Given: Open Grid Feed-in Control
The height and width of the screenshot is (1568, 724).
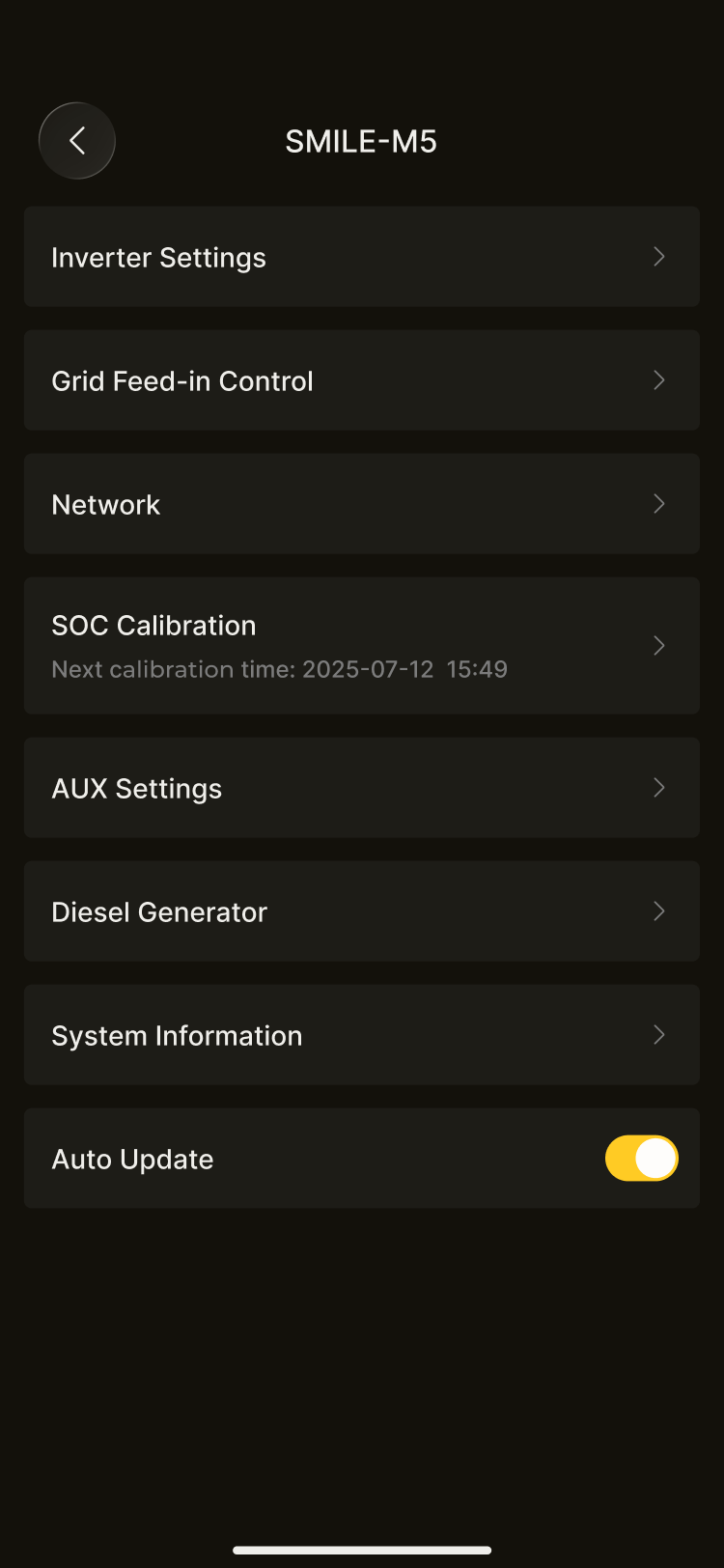Looking at the screenshot, I should click(x=361, y=380).
